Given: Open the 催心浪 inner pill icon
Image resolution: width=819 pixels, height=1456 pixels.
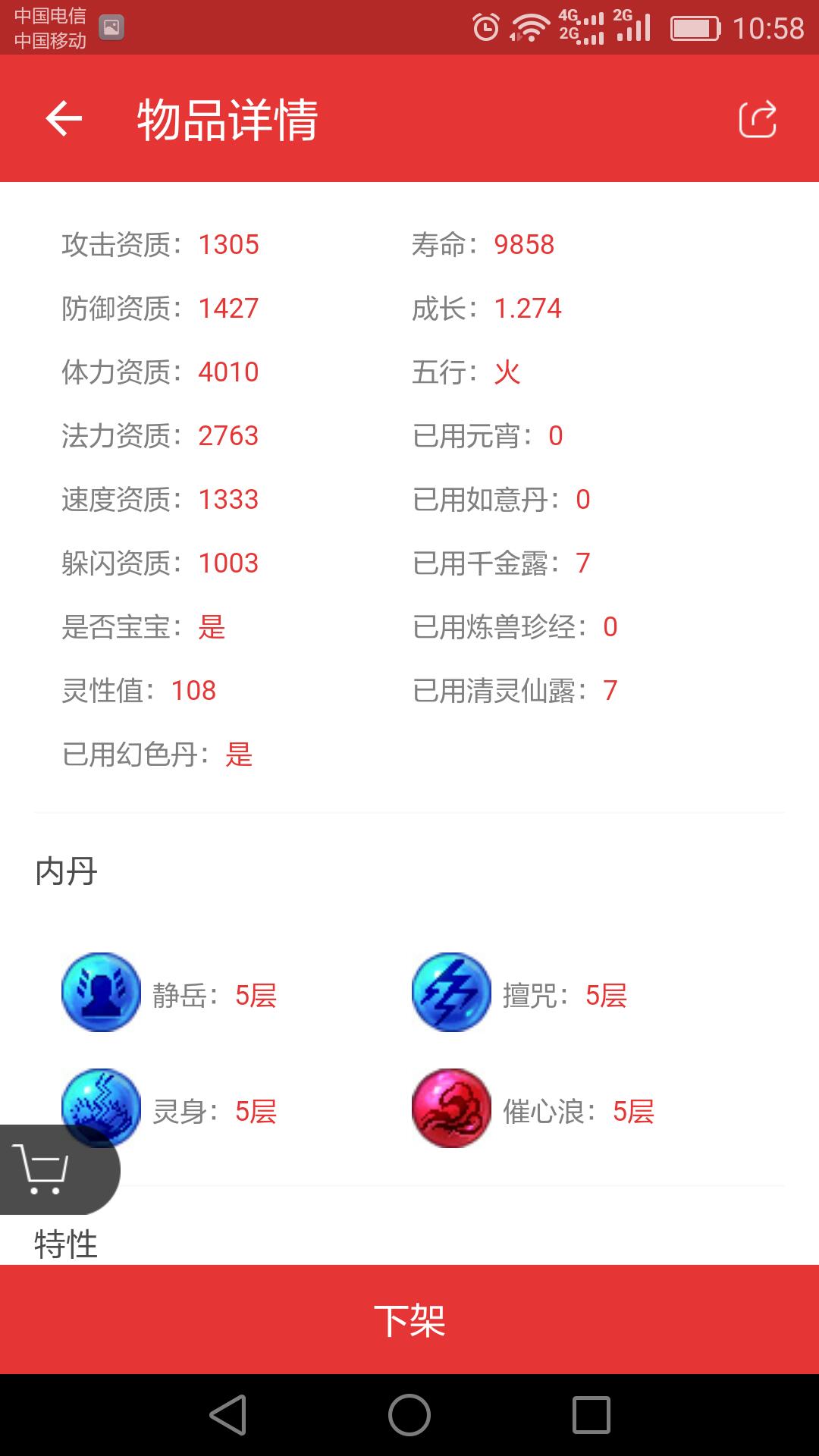Looking at the screenshot, I should pos(451,1109).
